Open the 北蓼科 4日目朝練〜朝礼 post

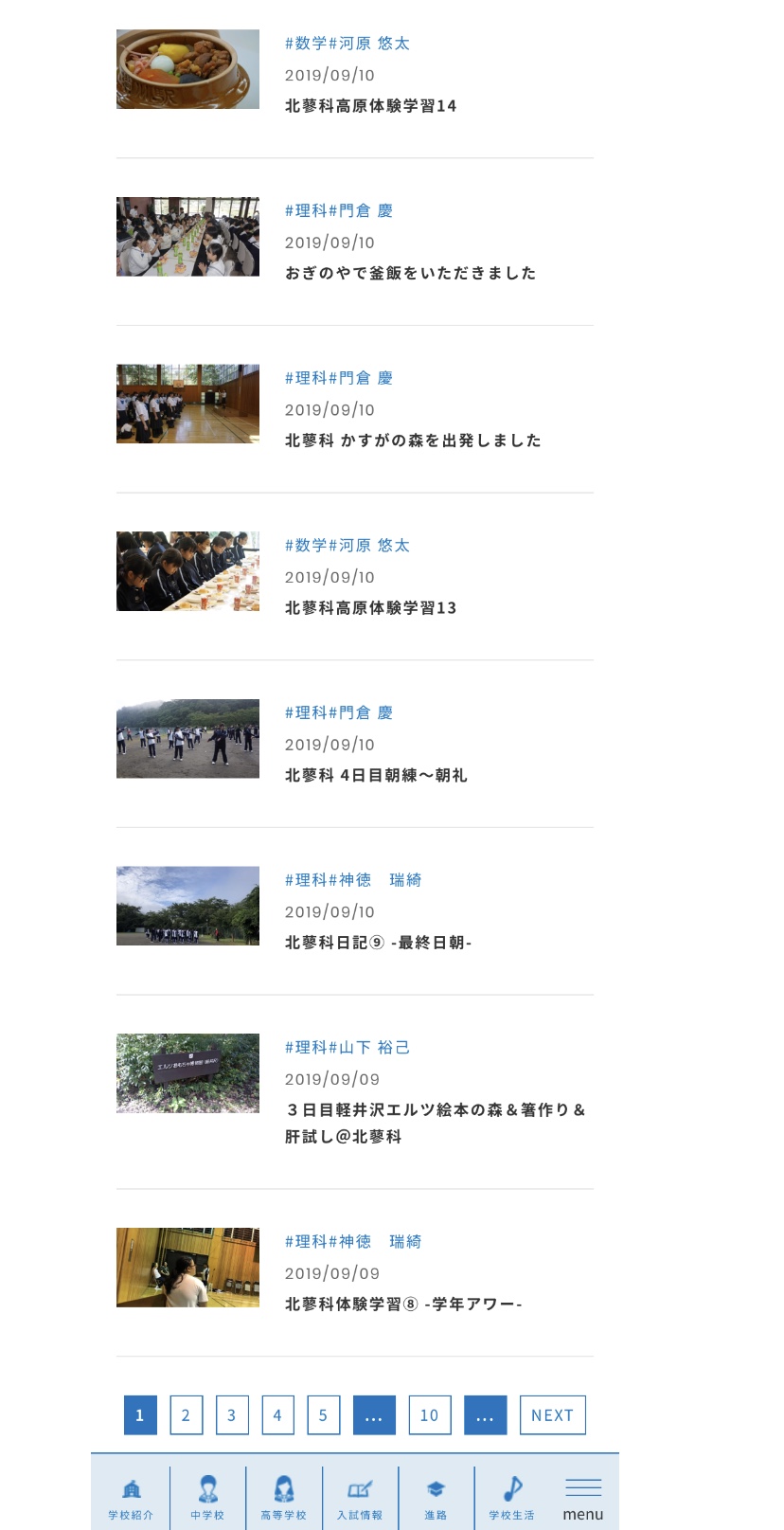(x=376, y=775)
